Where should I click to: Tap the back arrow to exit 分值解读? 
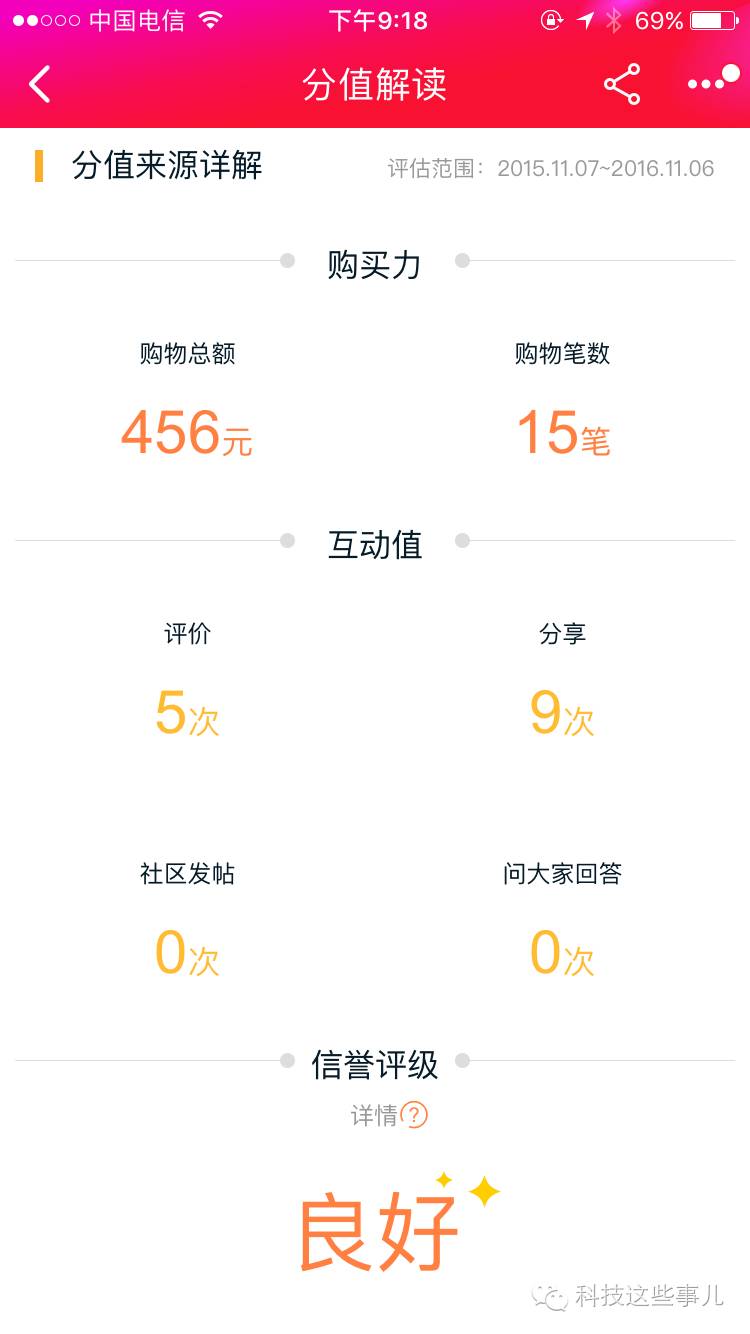38,84
